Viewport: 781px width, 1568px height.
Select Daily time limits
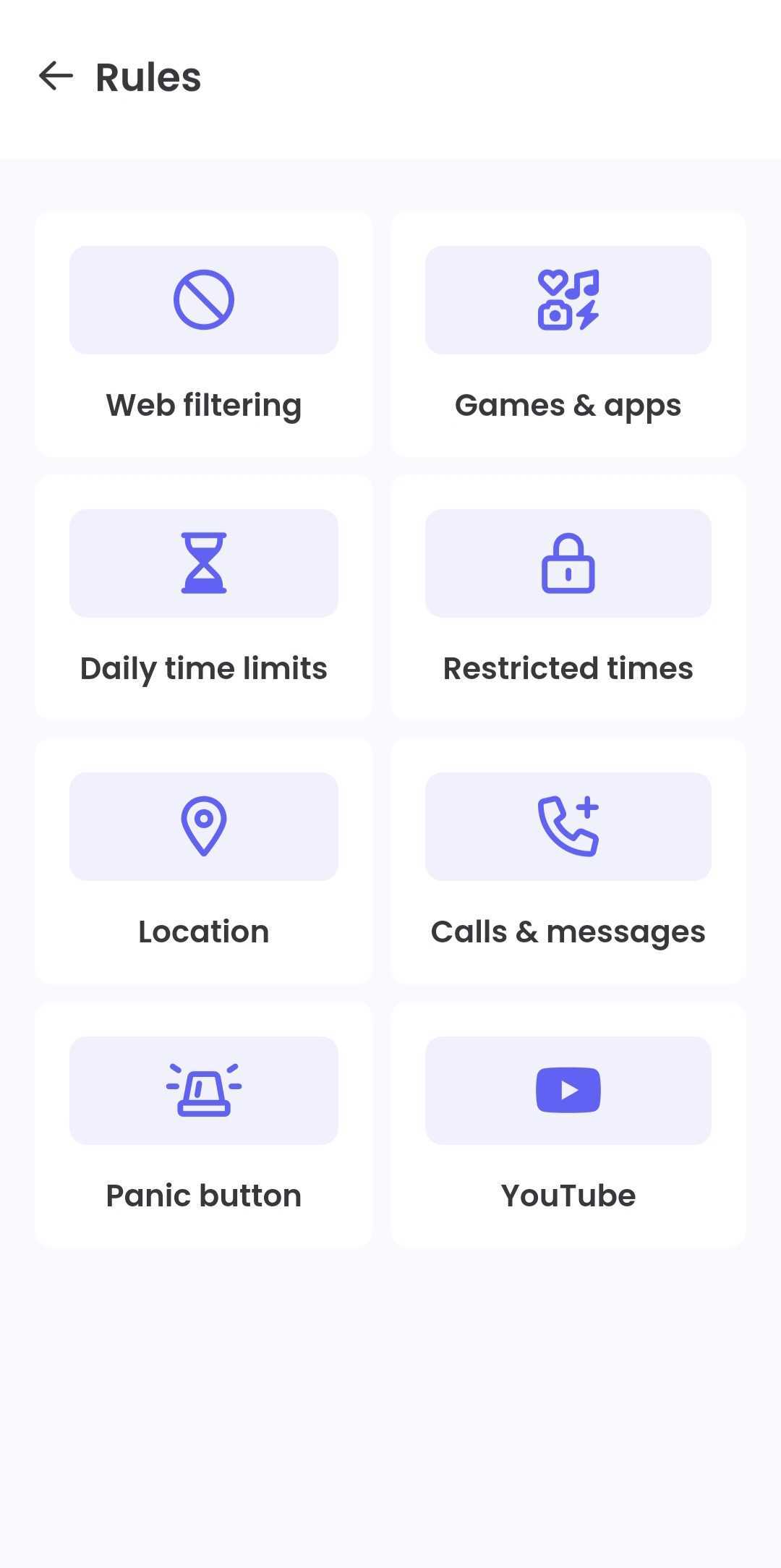click(x=204, y=597)
